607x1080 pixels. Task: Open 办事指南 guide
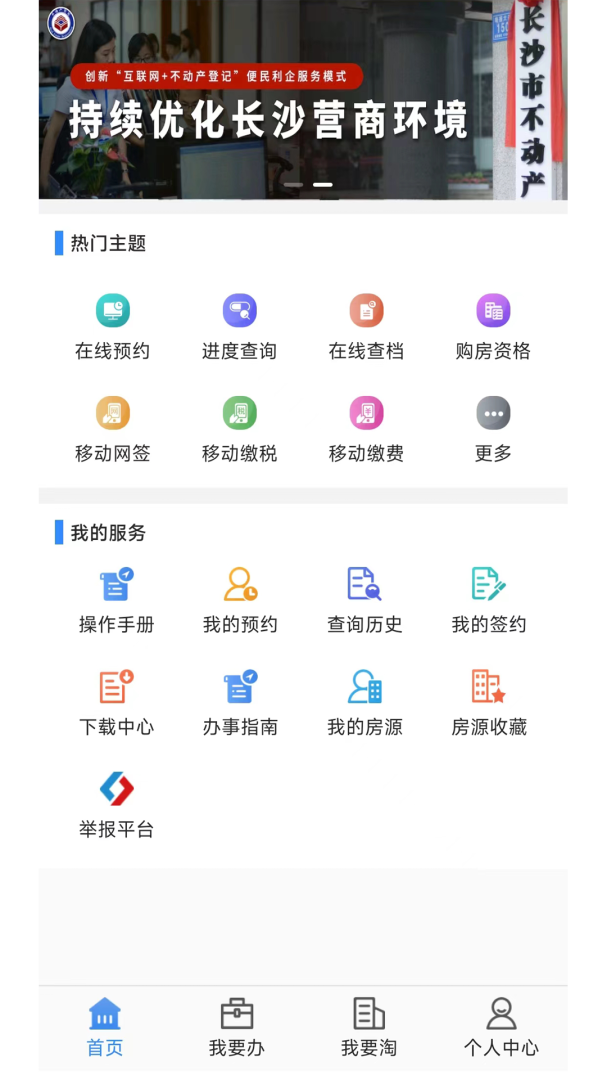[x=240, y=703]
